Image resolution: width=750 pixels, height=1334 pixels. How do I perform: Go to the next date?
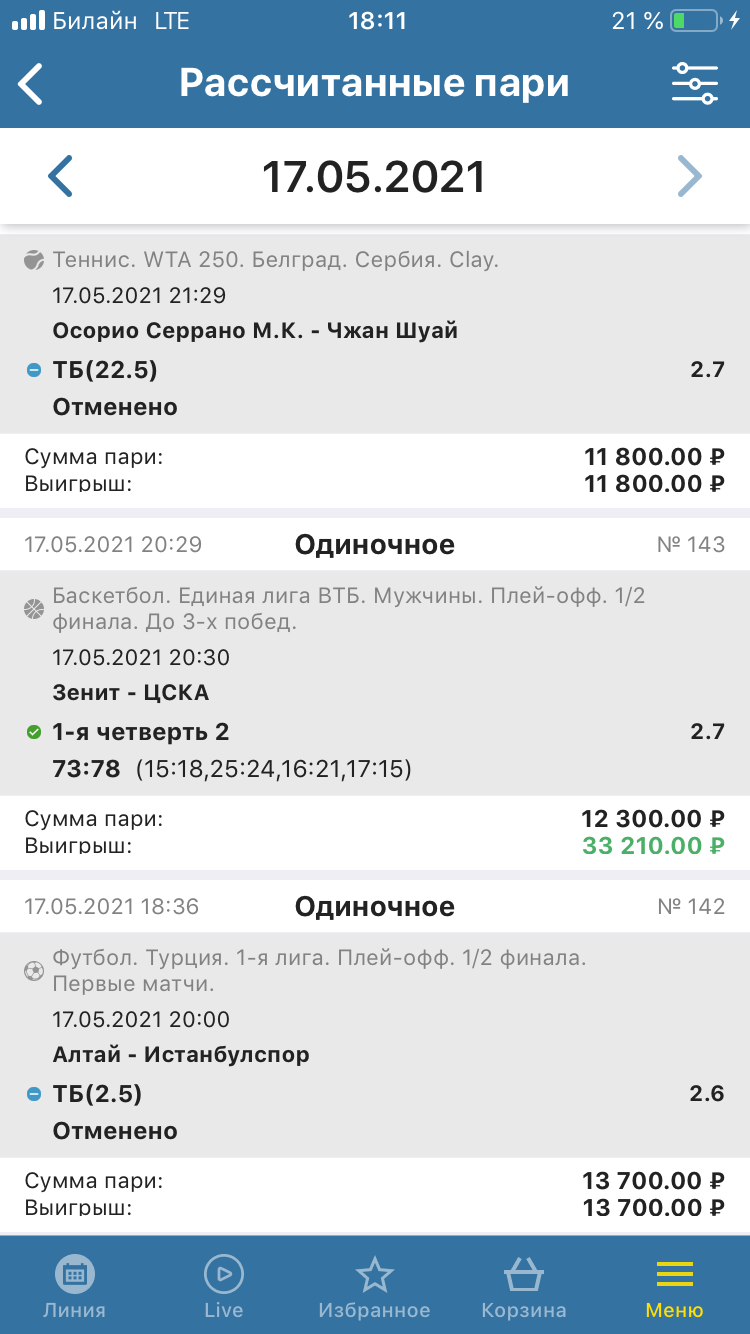690,177
